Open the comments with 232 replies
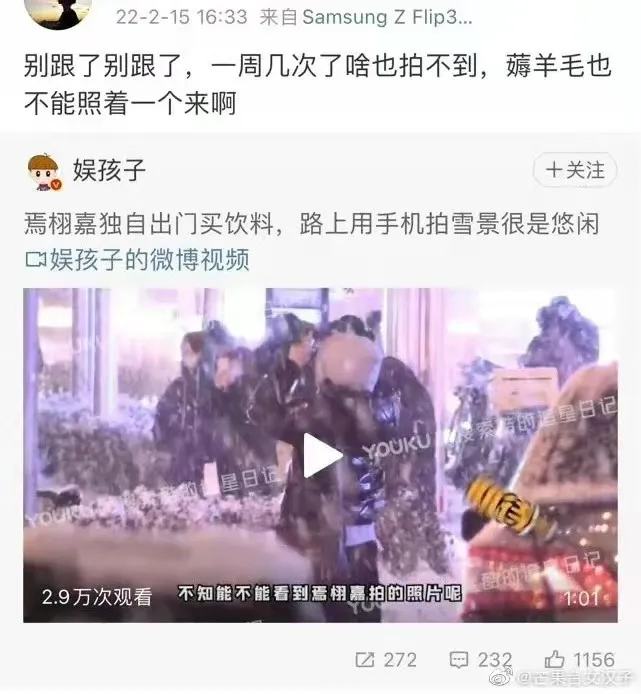This screenshot has width=641, height=694. pos(481,660)
